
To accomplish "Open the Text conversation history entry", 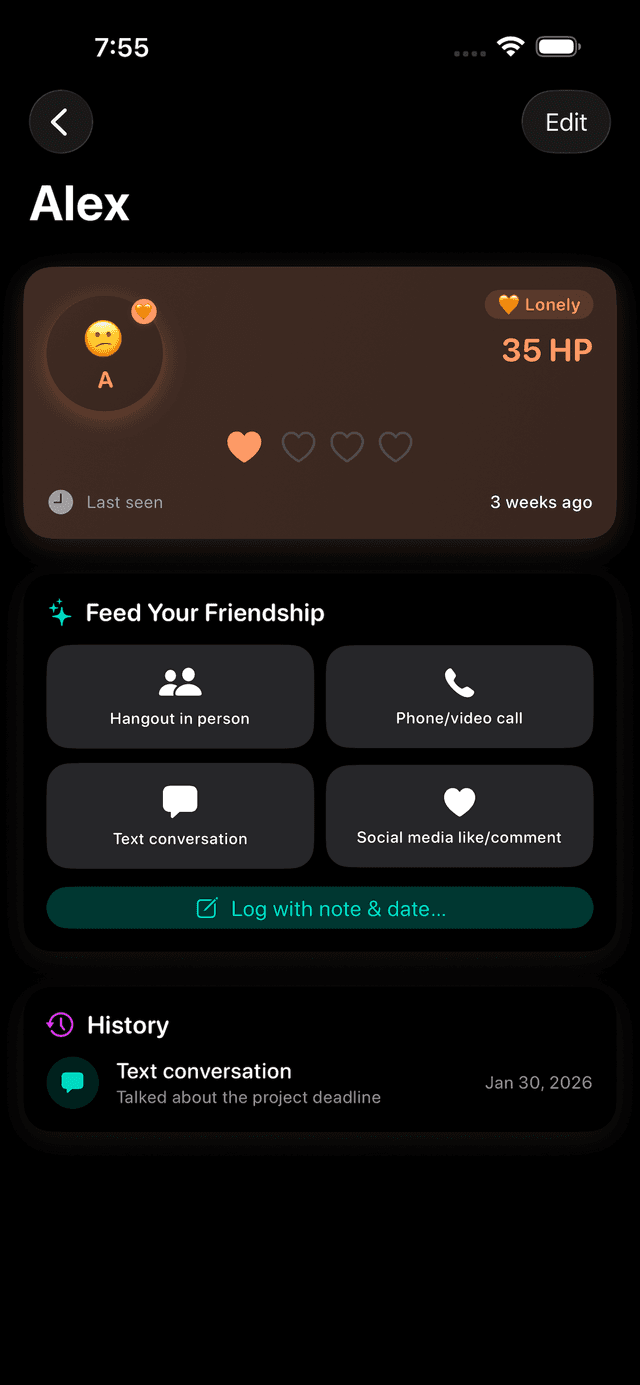I will (x=320, y=1083).
